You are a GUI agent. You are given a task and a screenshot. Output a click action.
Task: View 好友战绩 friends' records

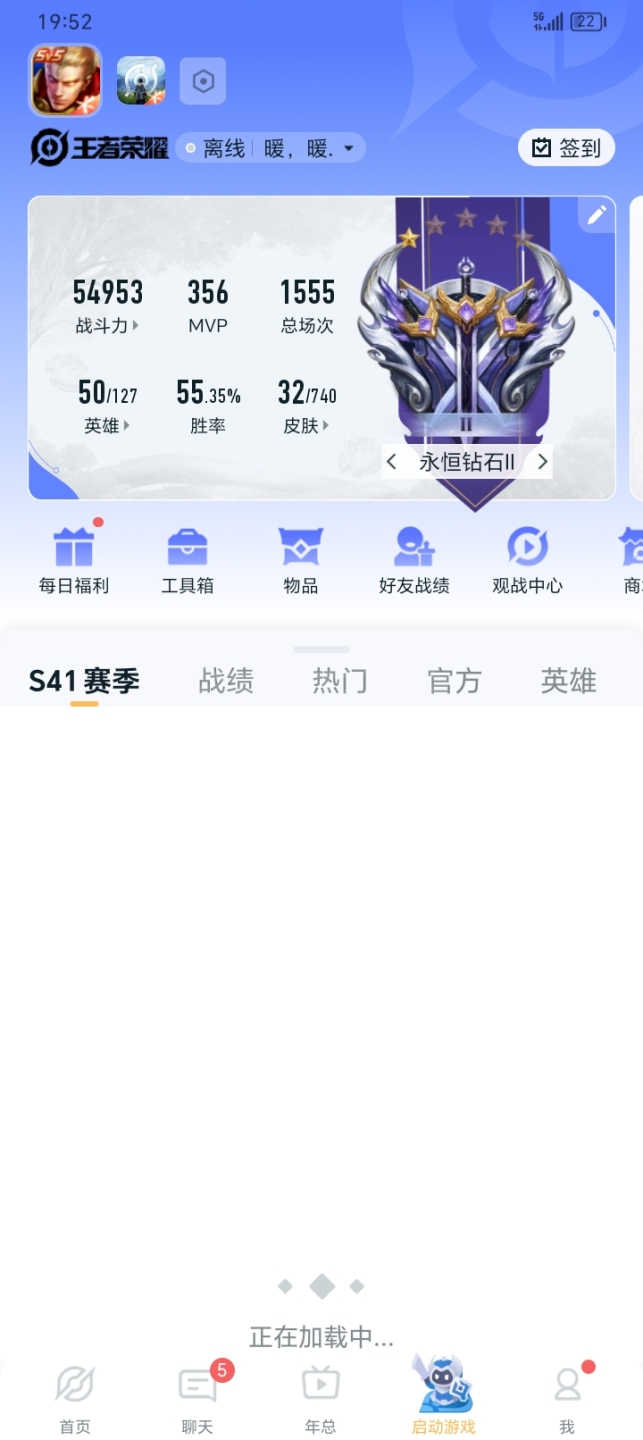tap(413, 561)
